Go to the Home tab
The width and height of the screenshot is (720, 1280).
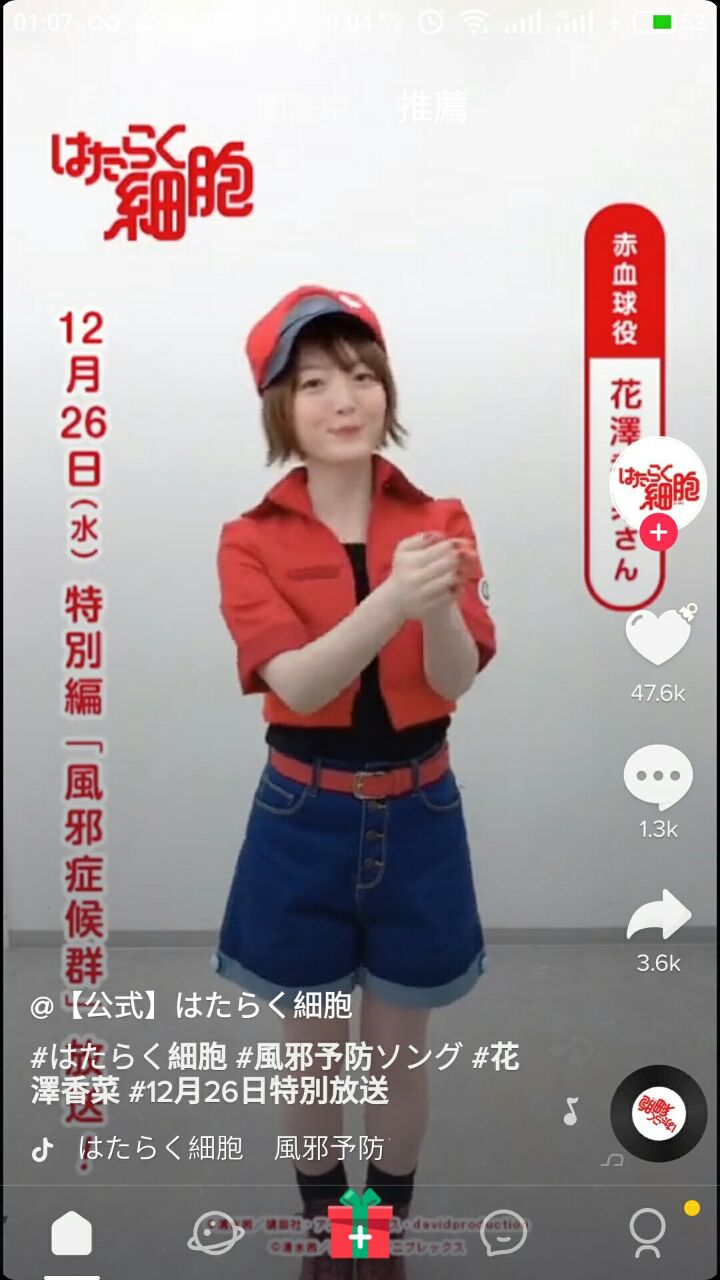click(71, 1234)
